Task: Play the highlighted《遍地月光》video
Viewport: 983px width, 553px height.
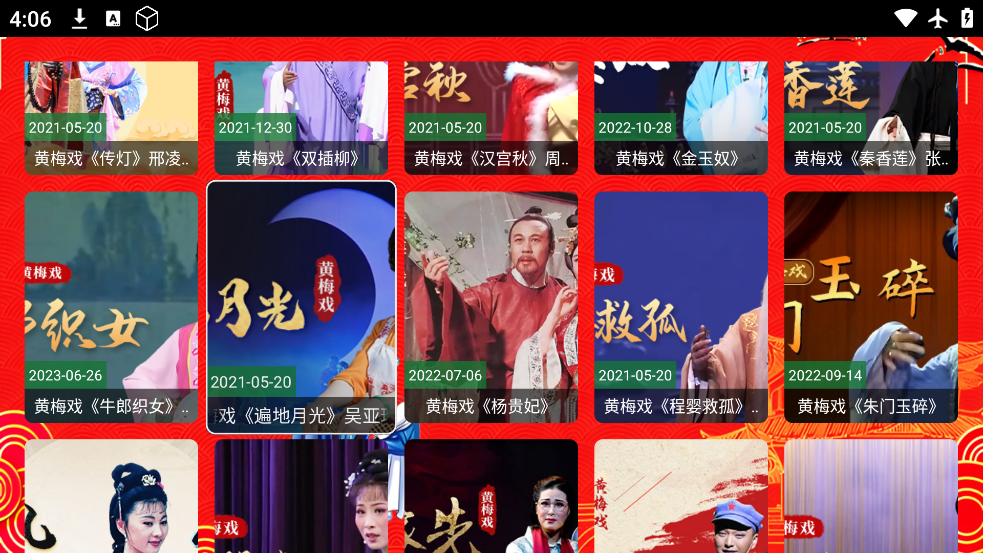Action: (x=301, y=306)
